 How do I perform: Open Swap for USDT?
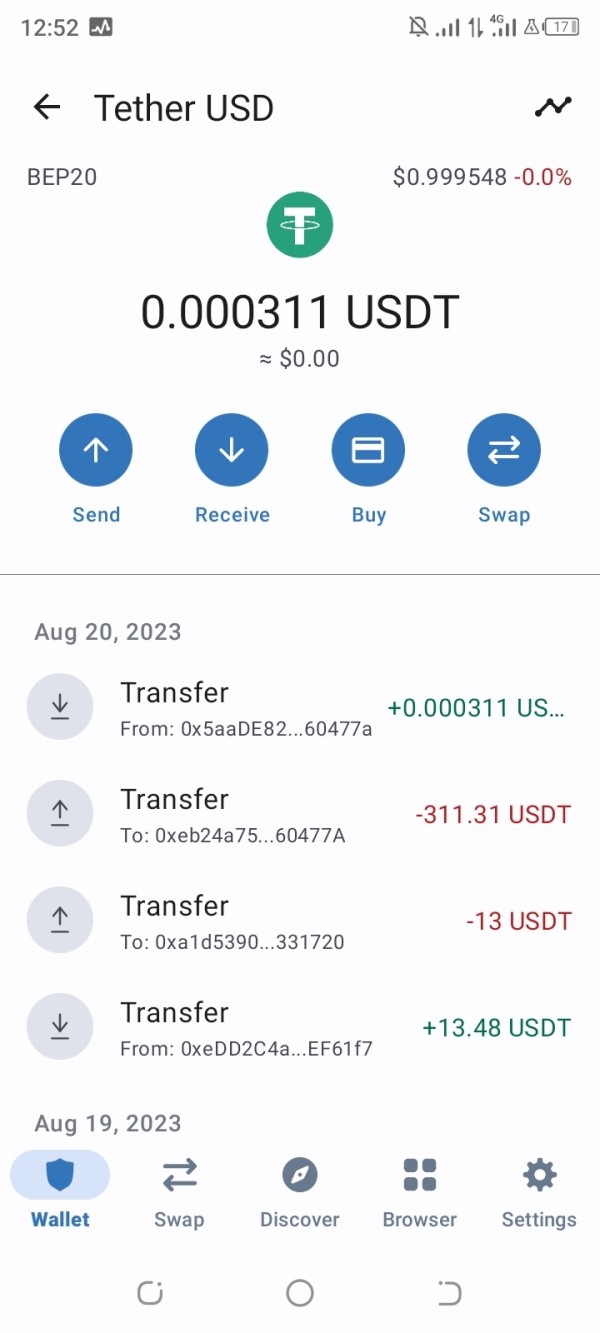click(504, 451)
